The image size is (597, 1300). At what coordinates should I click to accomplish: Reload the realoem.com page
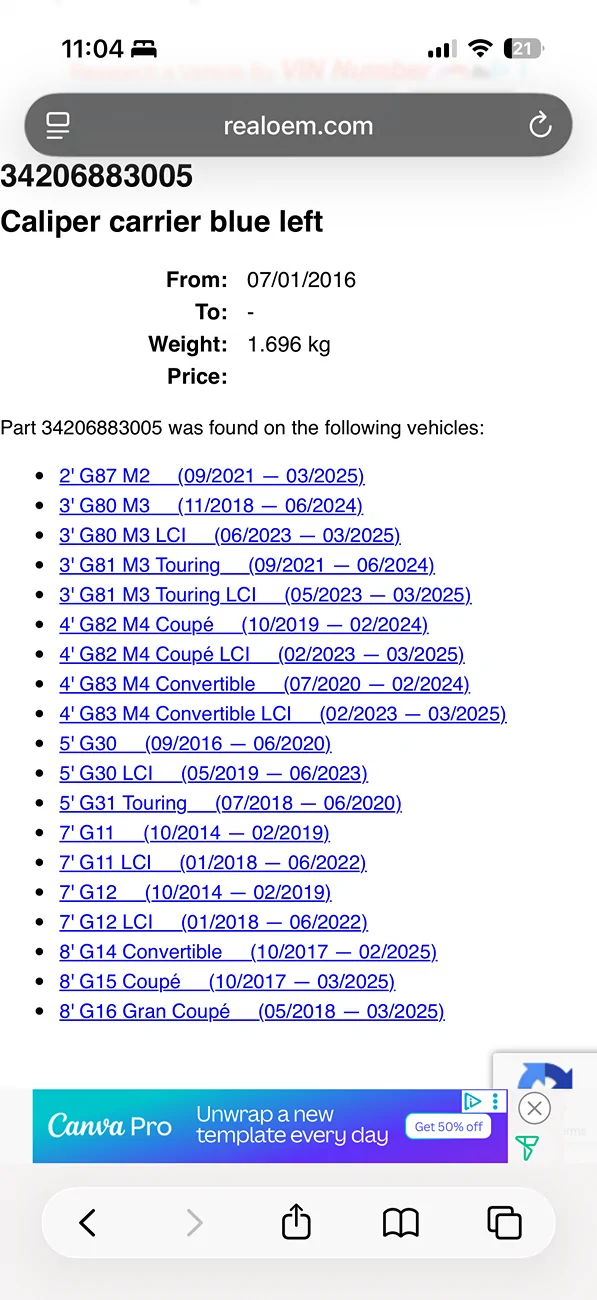click(540, 126)
